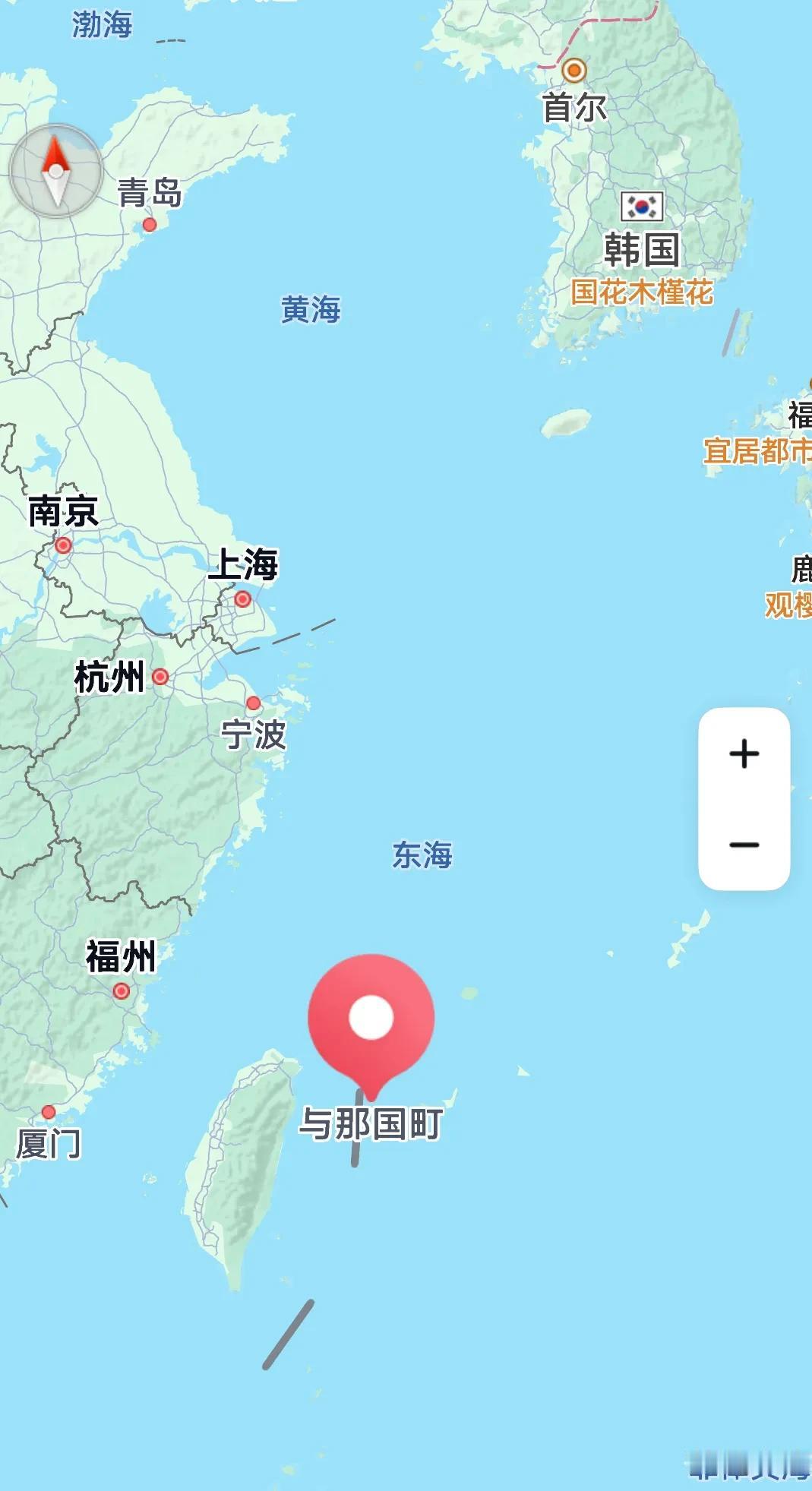Screen dimensions: 812x1491
Task: Click the 南京 city marker dot
Action: coord(64,545)
